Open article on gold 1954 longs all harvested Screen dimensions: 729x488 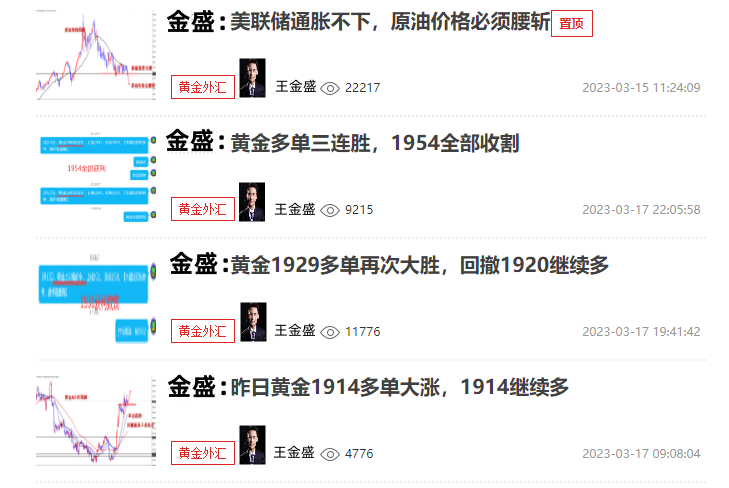(374, 144)
